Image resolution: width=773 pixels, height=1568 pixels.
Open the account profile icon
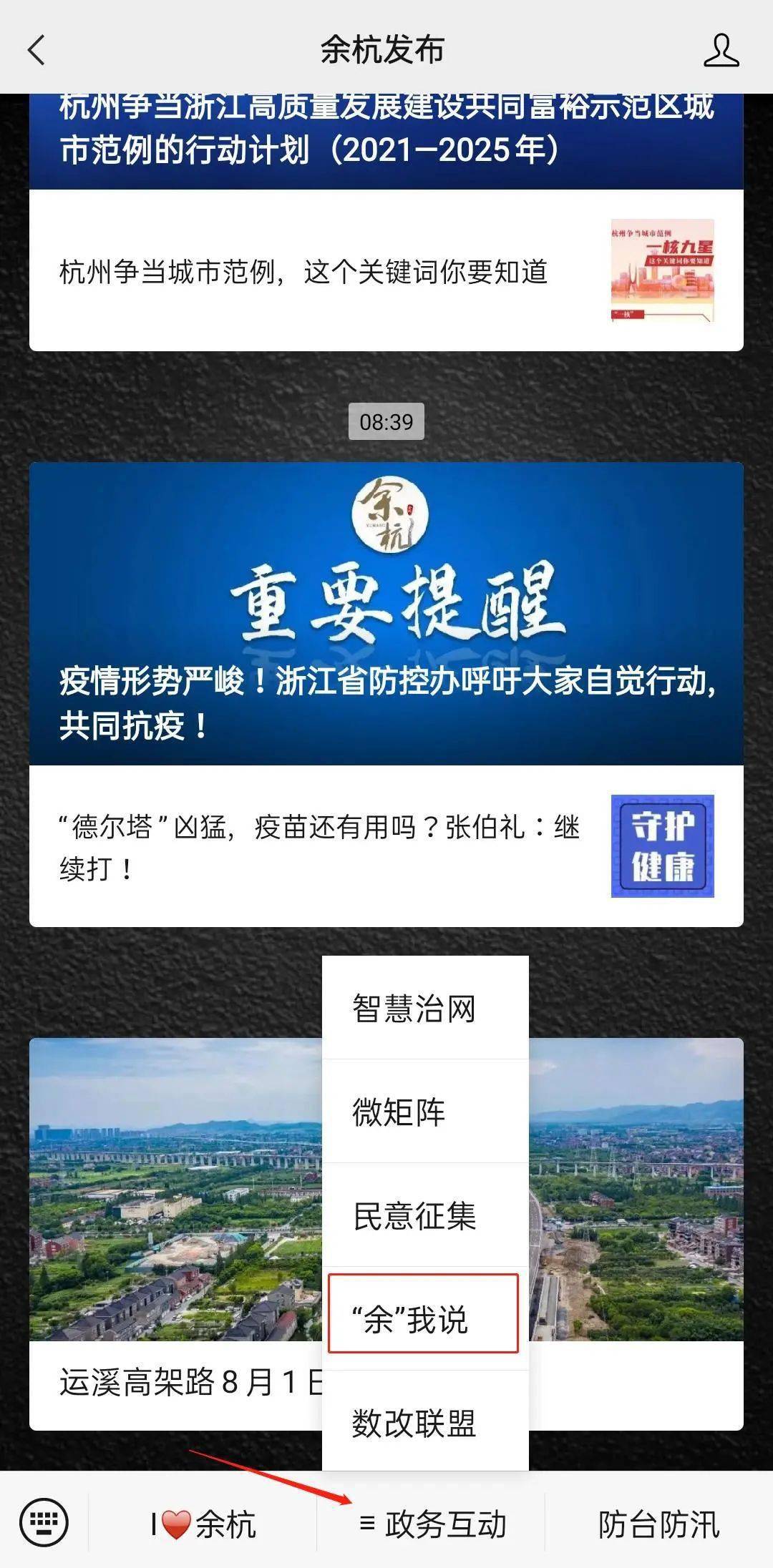click(721, 50)
